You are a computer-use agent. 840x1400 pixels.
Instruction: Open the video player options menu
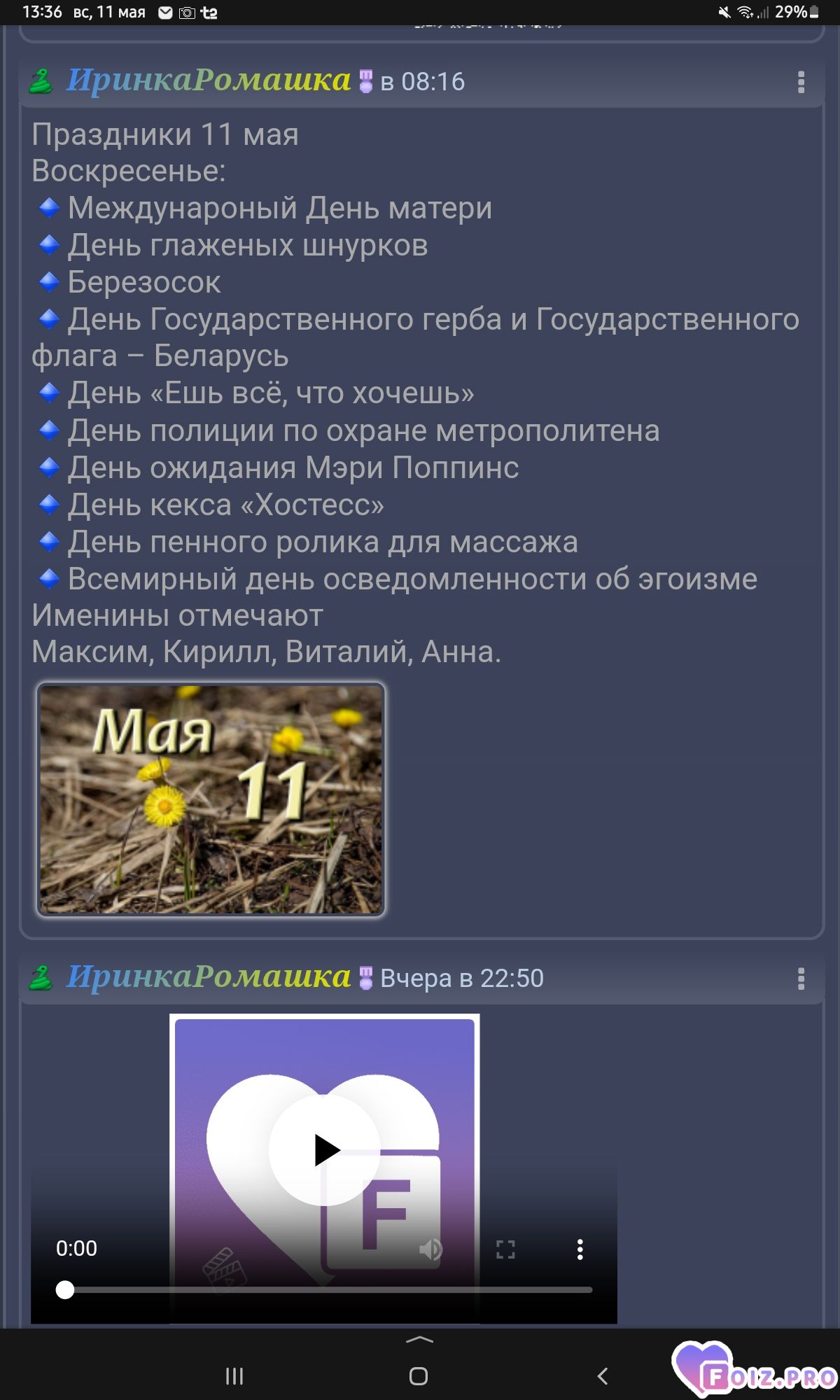click(580, 1249)
